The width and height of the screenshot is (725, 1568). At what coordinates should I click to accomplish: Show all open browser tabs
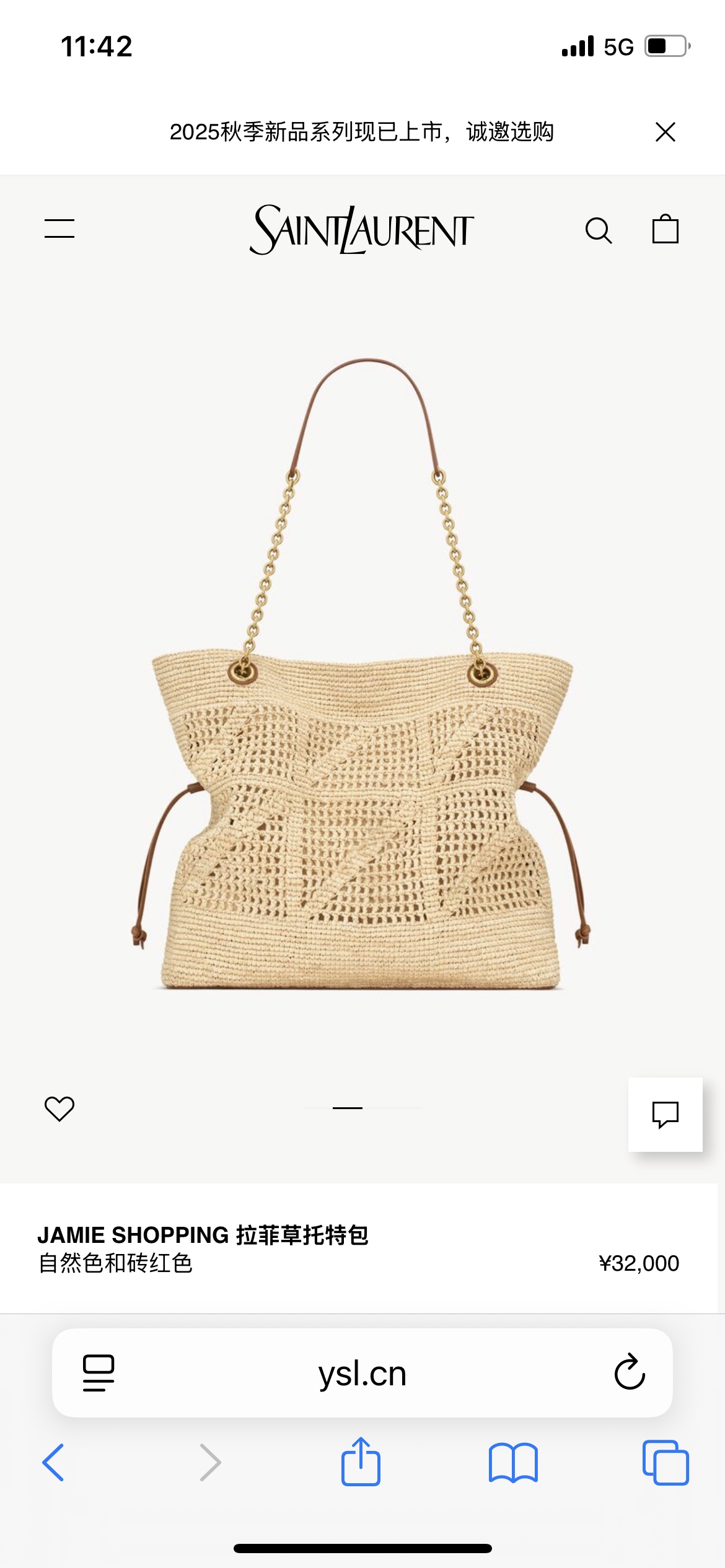coord(666,1462)
